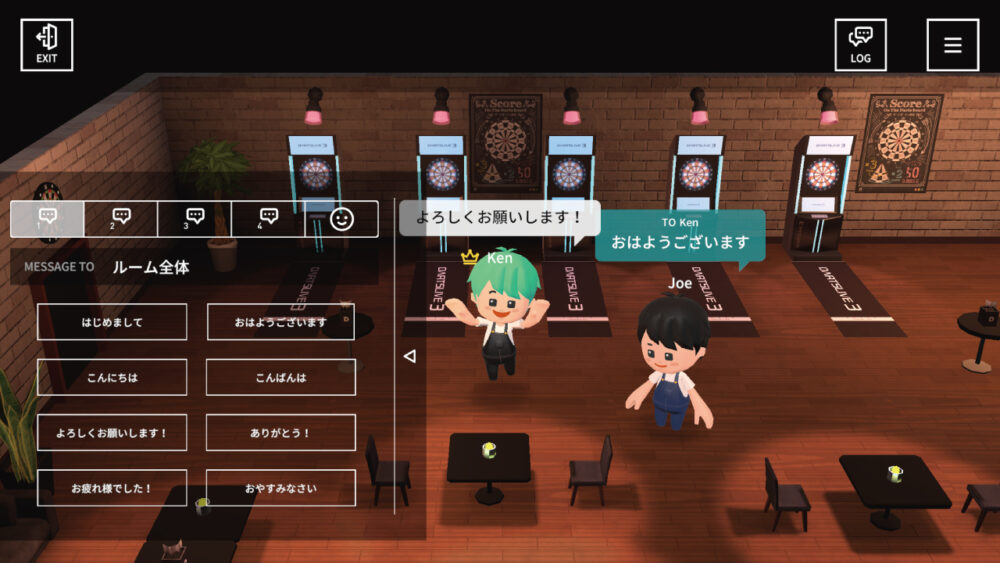The image size is (1000, 563).
Task: Open the hamburger menu
Action: click(x=952, y=45)
